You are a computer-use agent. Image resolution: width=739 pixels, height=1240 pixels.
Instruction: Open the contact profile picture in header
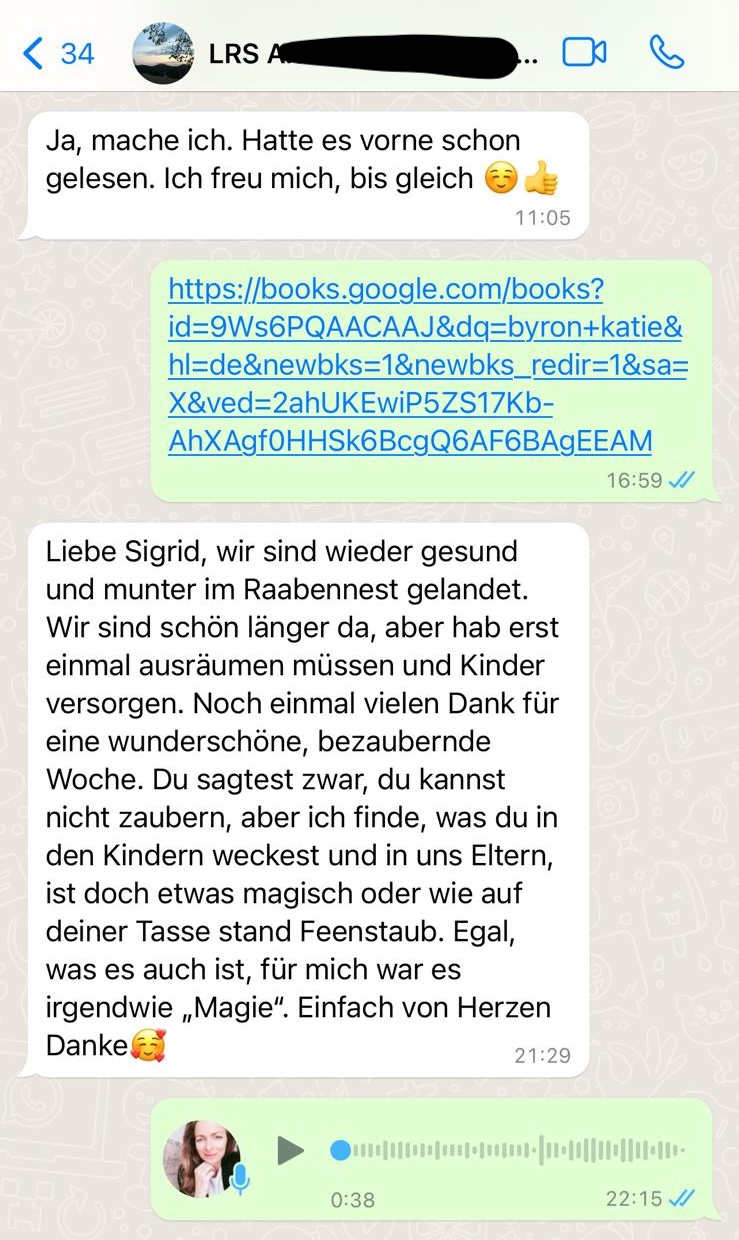tap(164, 53)
